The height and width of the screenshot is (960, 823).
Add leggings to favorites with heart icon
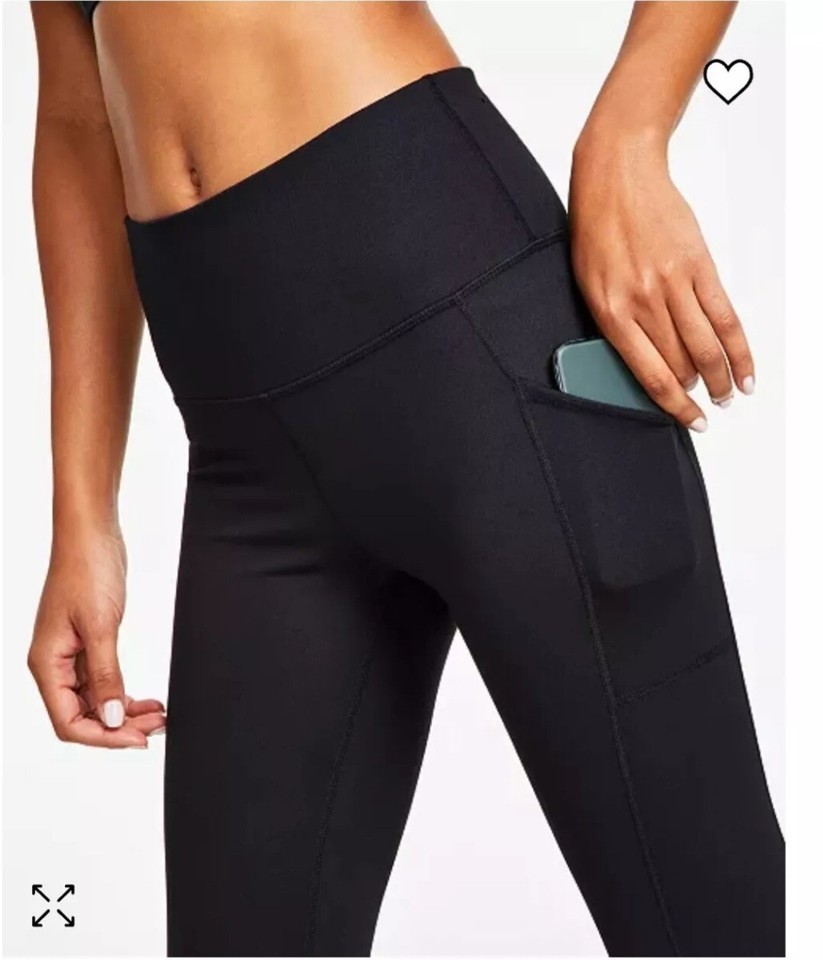click(x=727, y=81)
